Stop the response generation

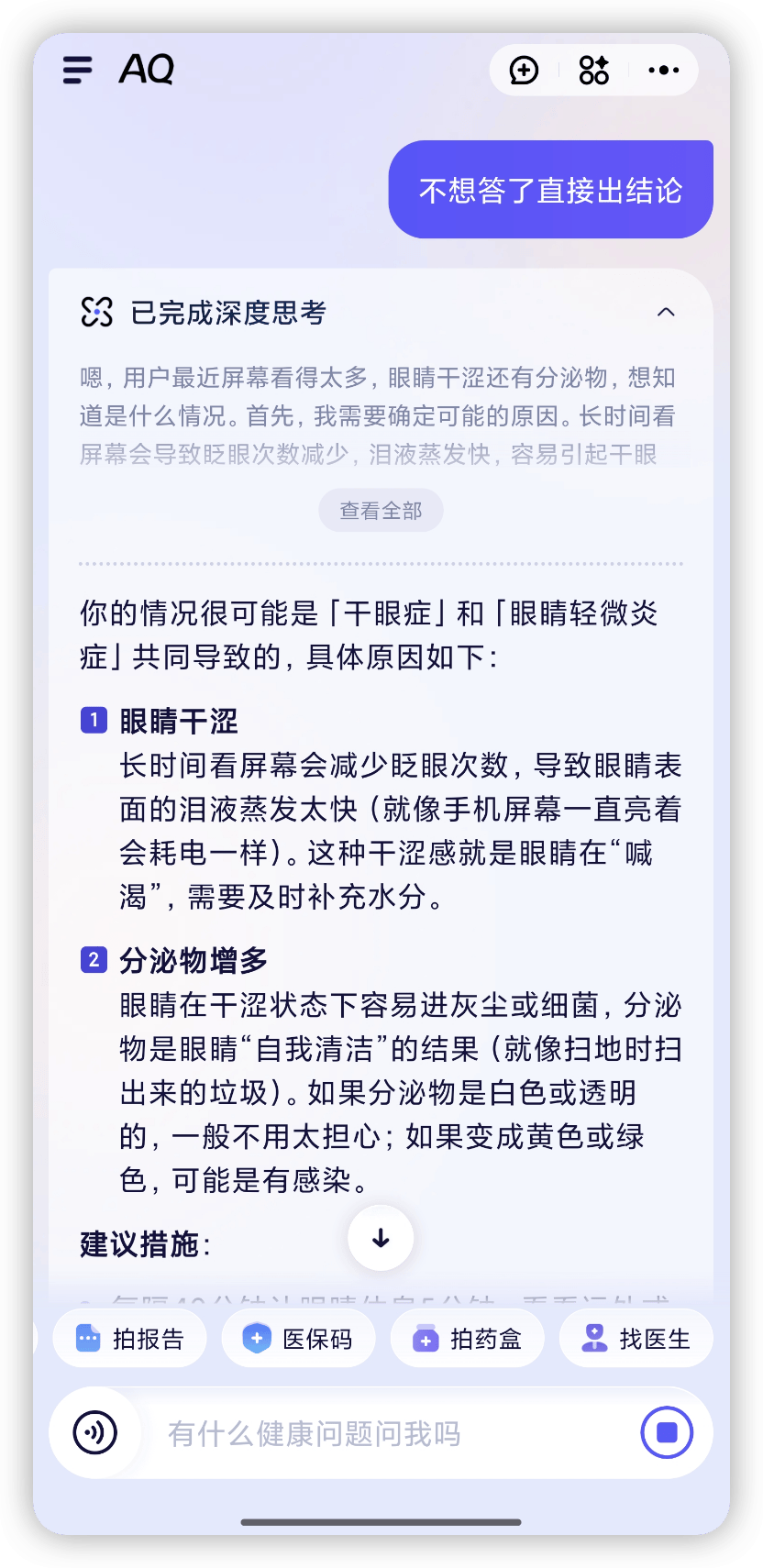click(x=667, y=1432)
